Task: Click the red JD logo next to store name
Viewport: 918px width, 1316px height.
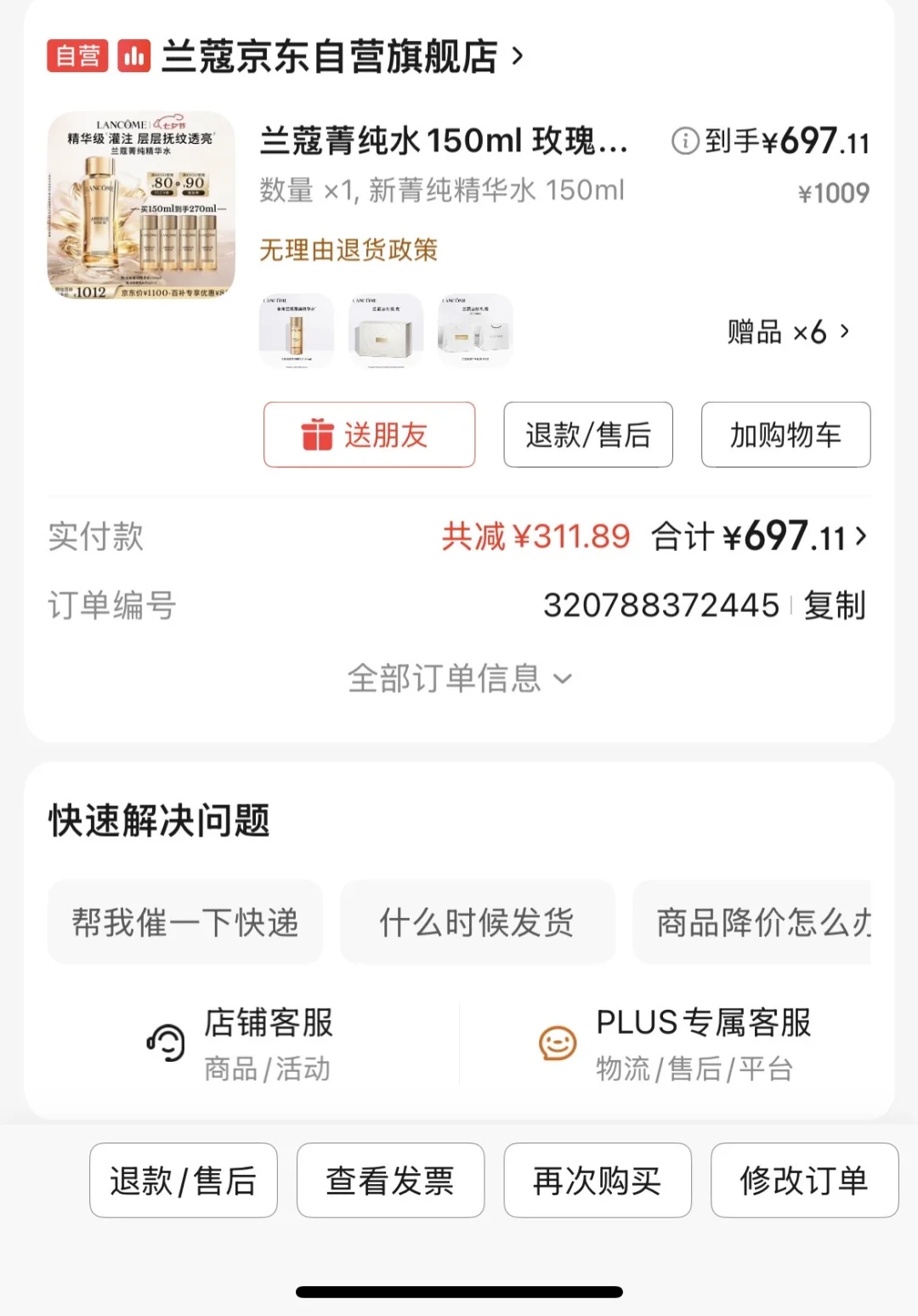Action: tap(133, 56)
